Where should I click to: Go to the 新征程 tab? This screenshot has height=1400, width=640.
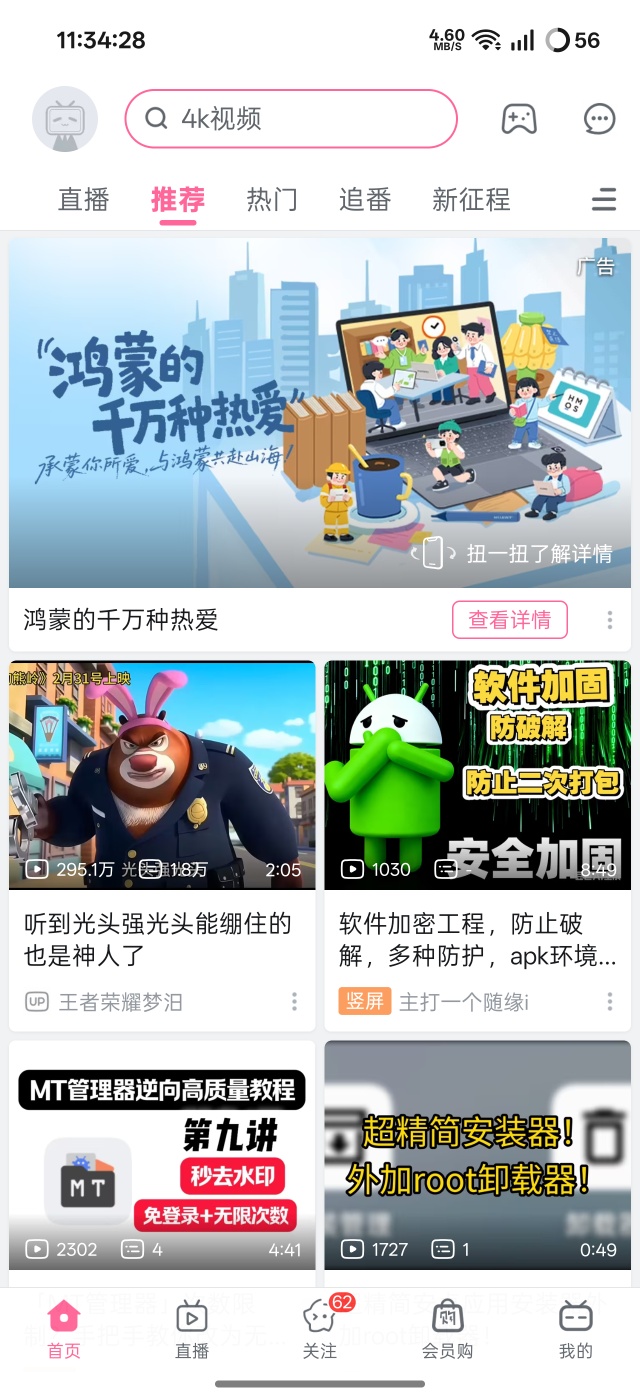click(471, 199)
